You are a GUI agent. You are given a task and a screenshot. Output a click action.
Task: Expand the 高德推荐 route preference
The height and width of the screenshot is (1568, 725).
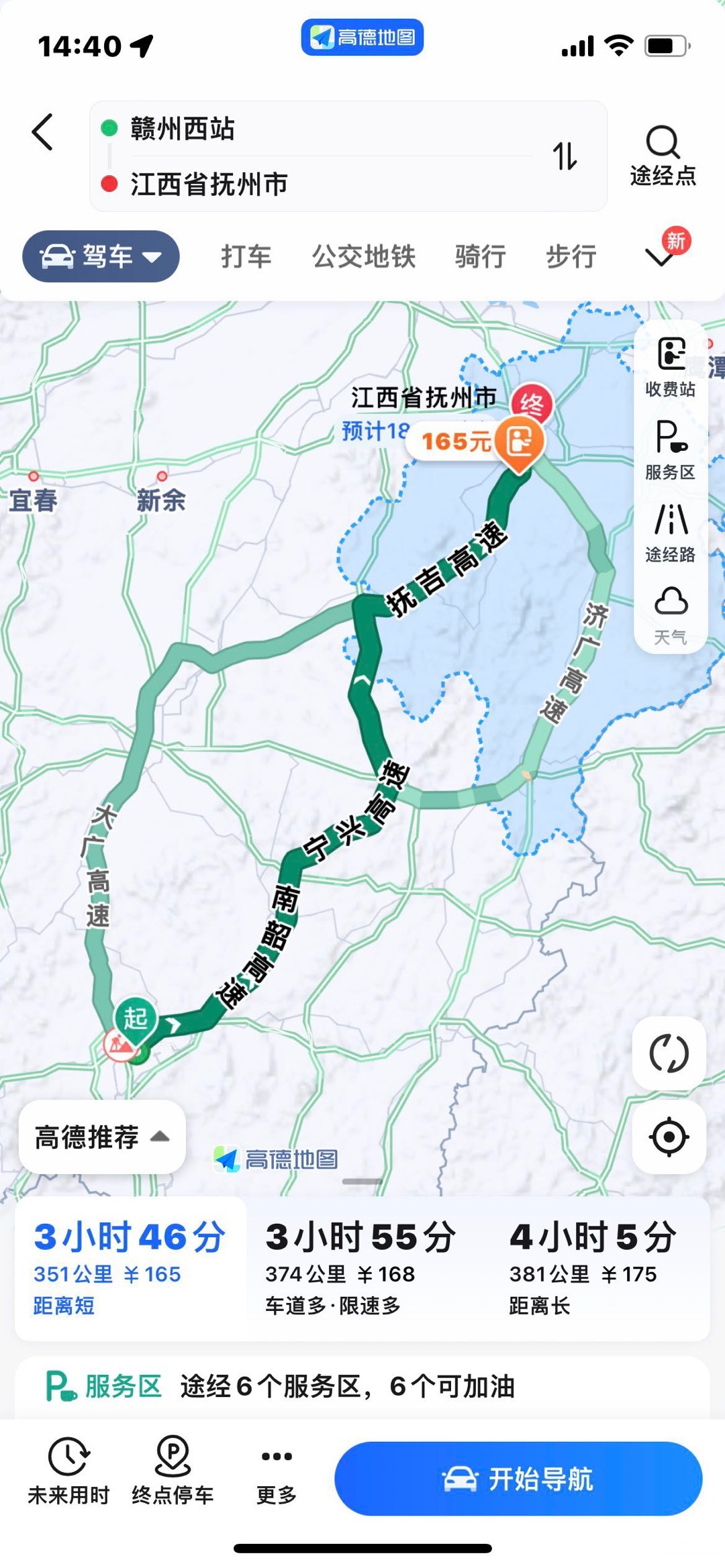tap(102, 1137)
